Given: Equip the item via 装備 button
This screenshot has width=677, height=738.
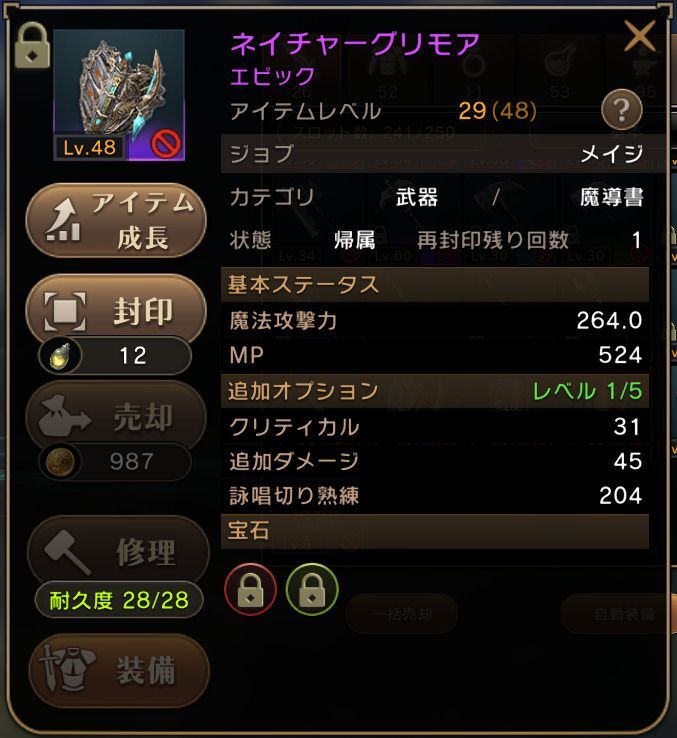Looking at the screenshot, I should [118, 669].
